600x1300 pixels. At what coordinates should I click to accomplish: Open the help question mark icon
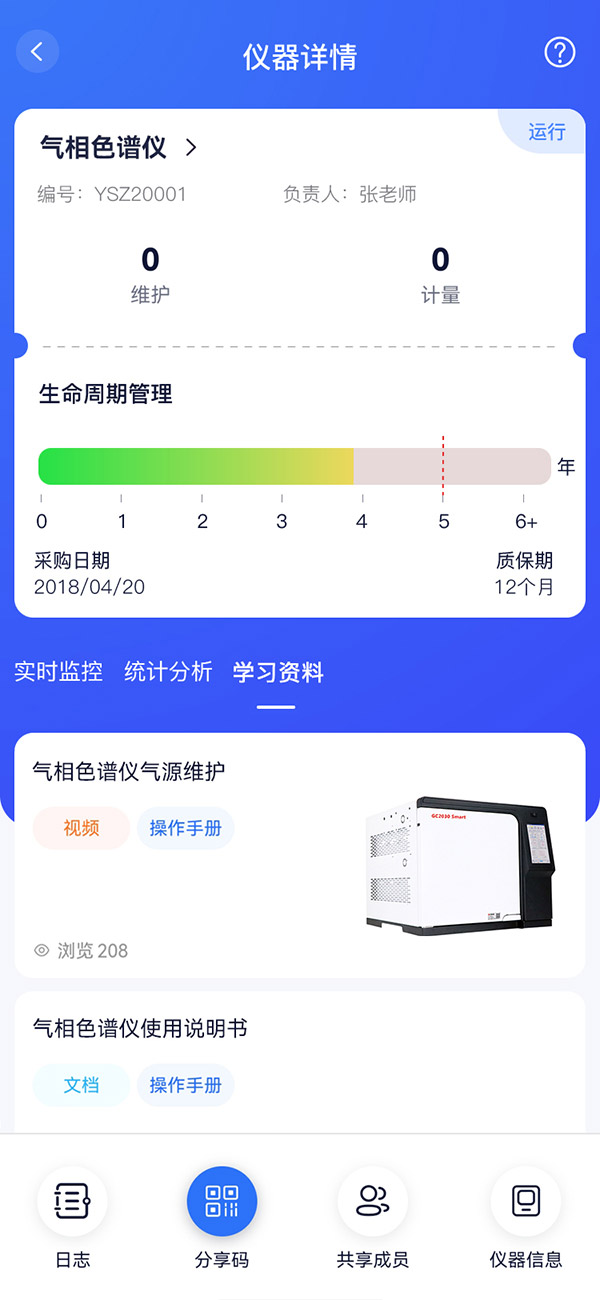[560, 53]
